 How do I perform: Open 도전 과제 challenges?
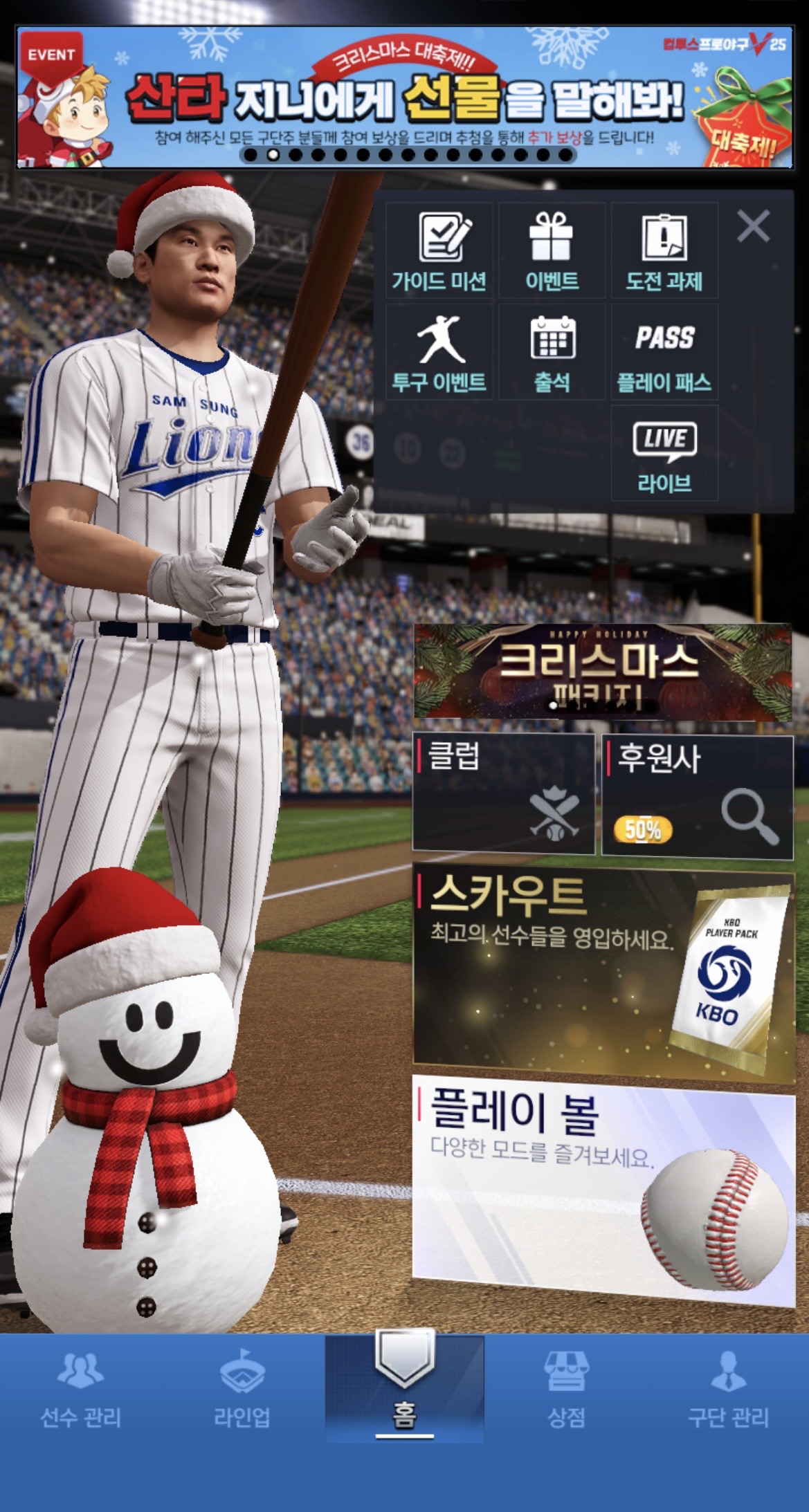pyautogui.click(x=664, y=252)
